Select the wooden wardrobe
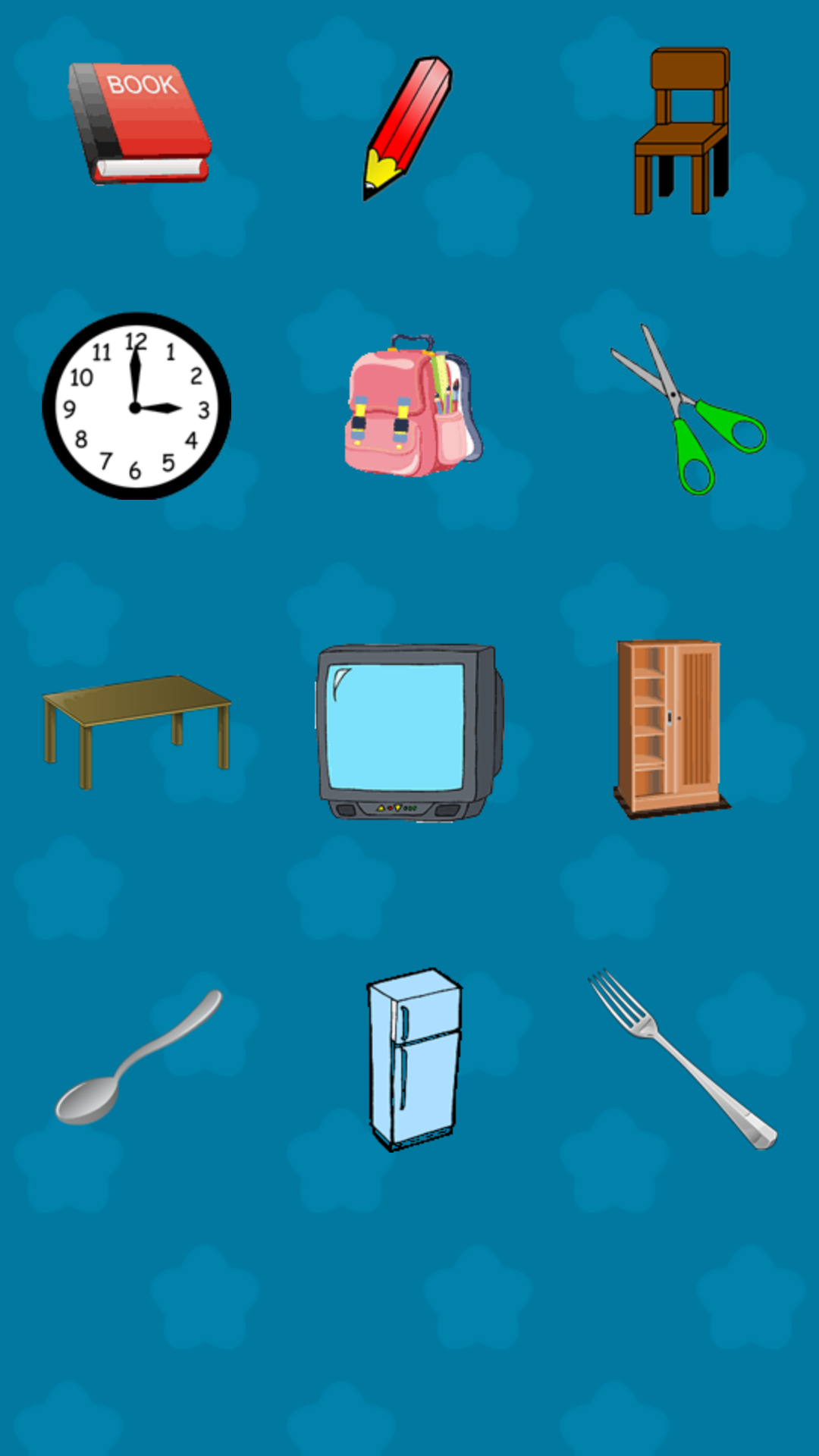This screenshot has height=1456, width=819. point(672,729)
